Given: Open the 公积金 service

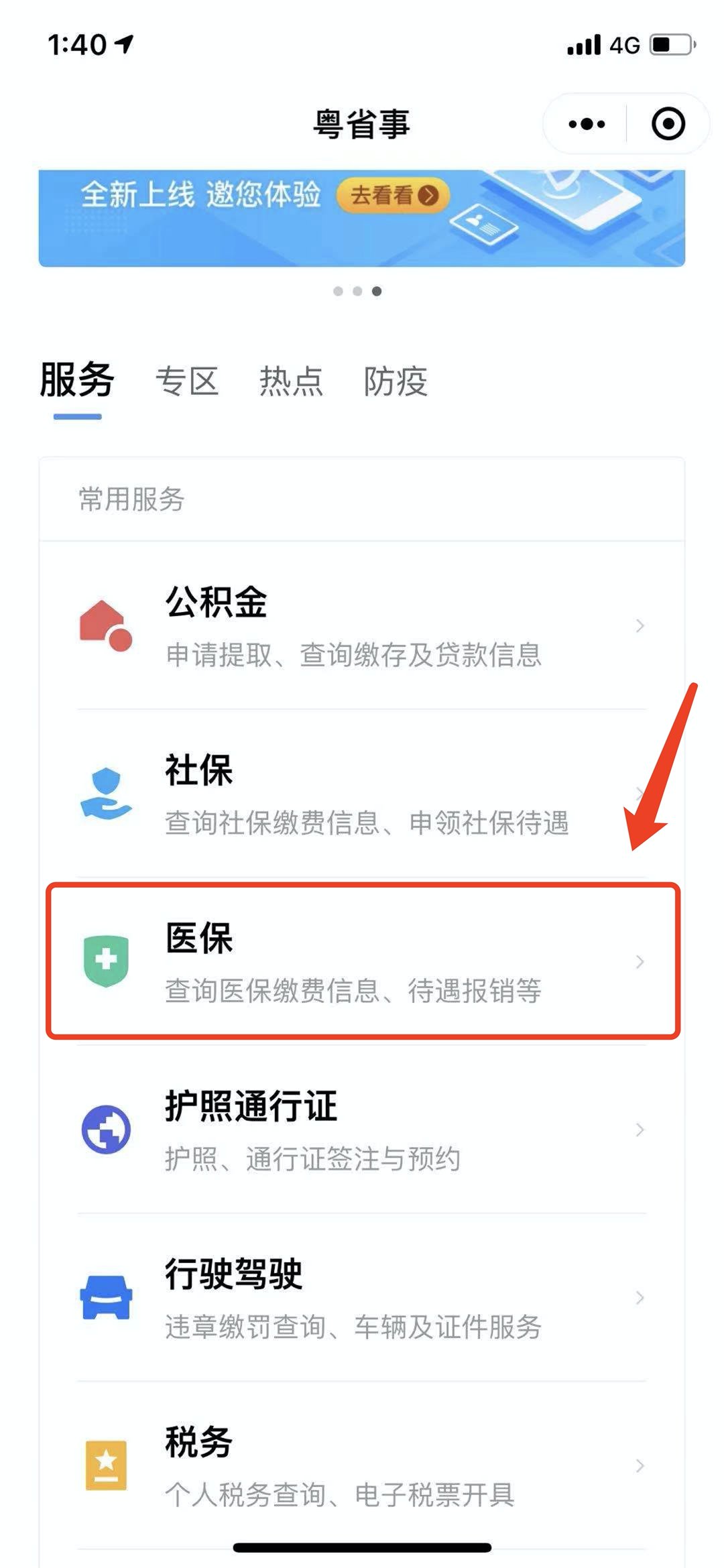Looking at the screenshot, I should pos(362,625).
